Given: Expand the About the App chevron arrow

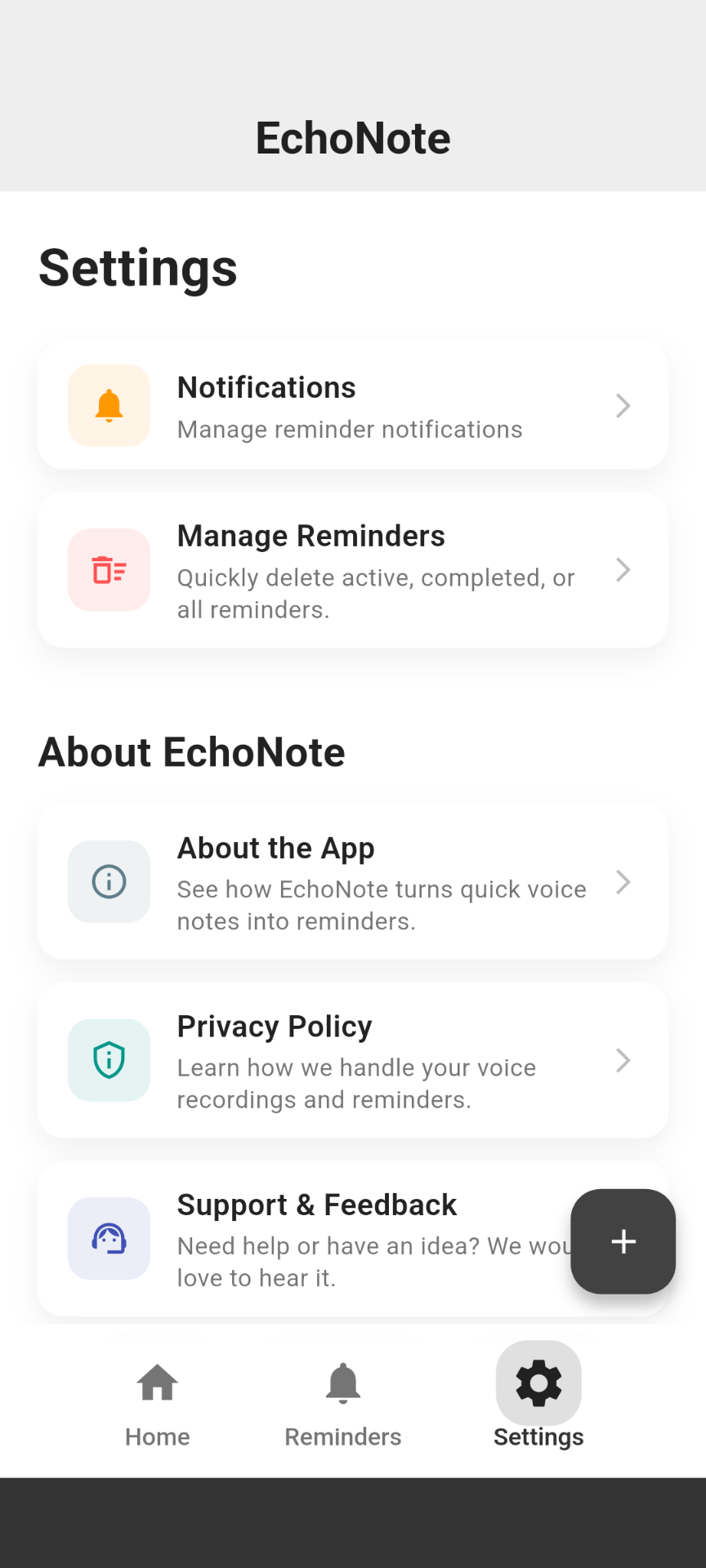Looking at the screenshot, I should (x=623, y=880).
